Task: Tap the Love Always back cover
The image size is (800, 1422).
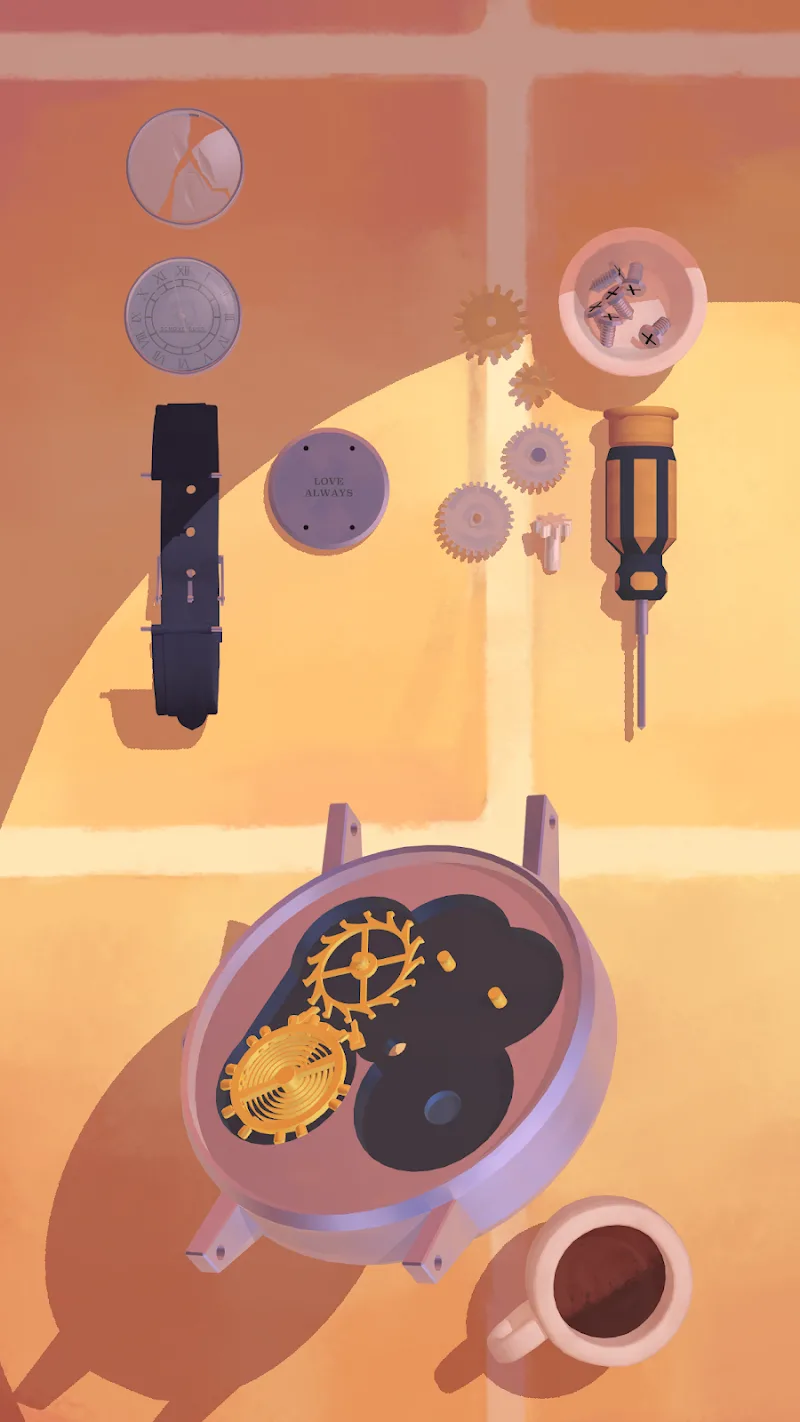Action: (327, 490)
